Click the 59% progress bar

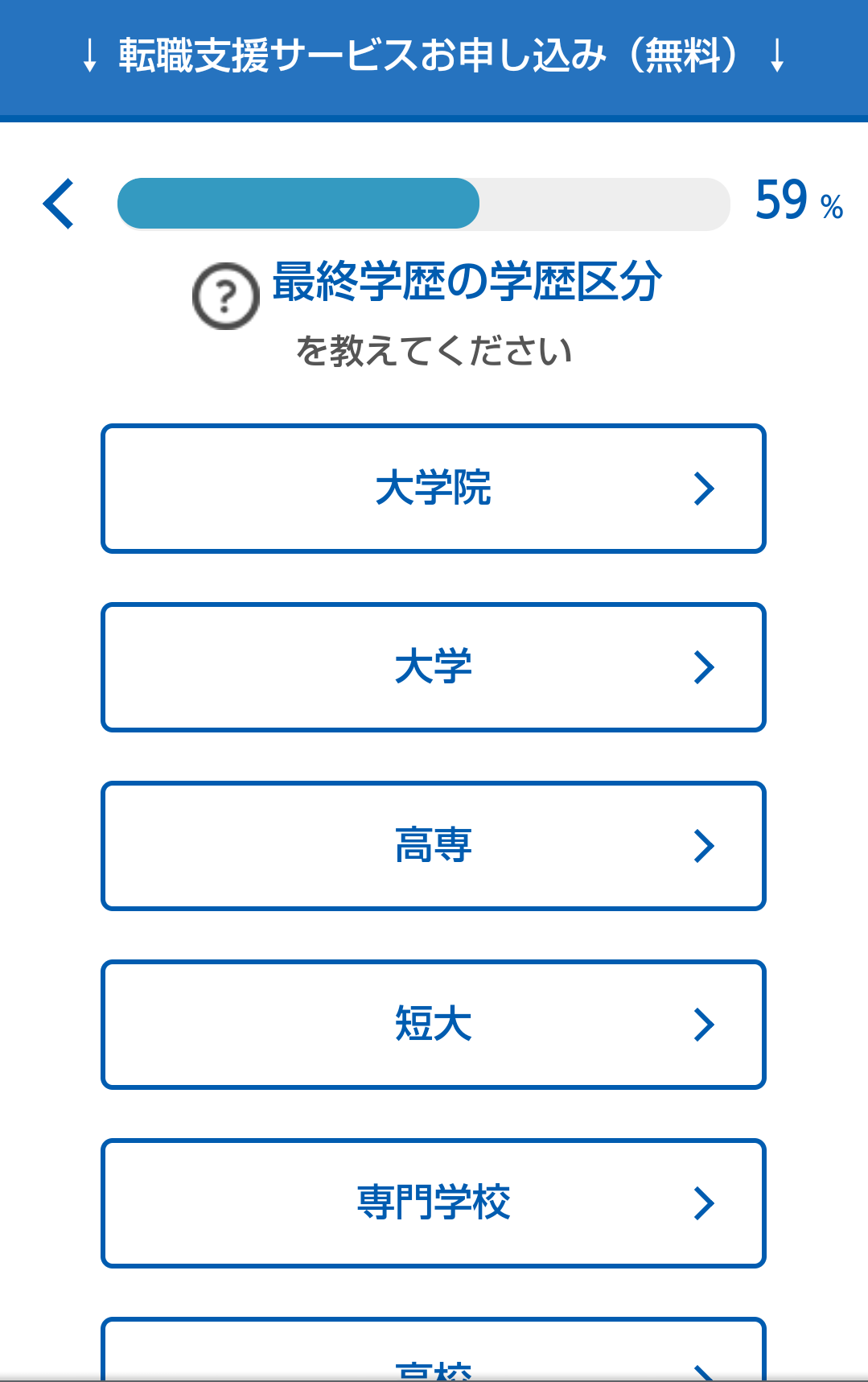[424, 204]
